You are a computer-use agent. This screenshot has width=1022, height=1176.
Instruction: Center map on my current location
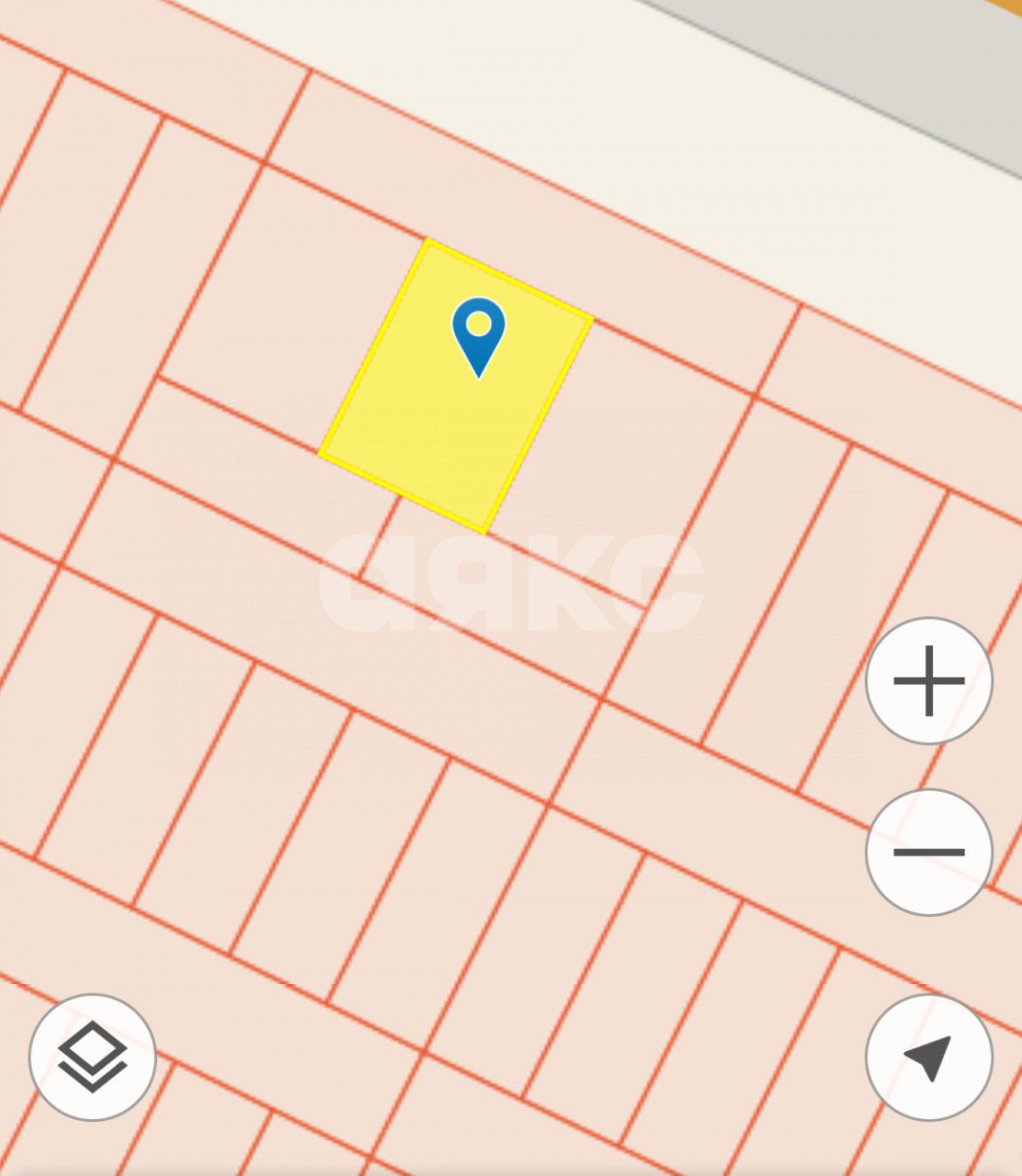coord(928,1057)
